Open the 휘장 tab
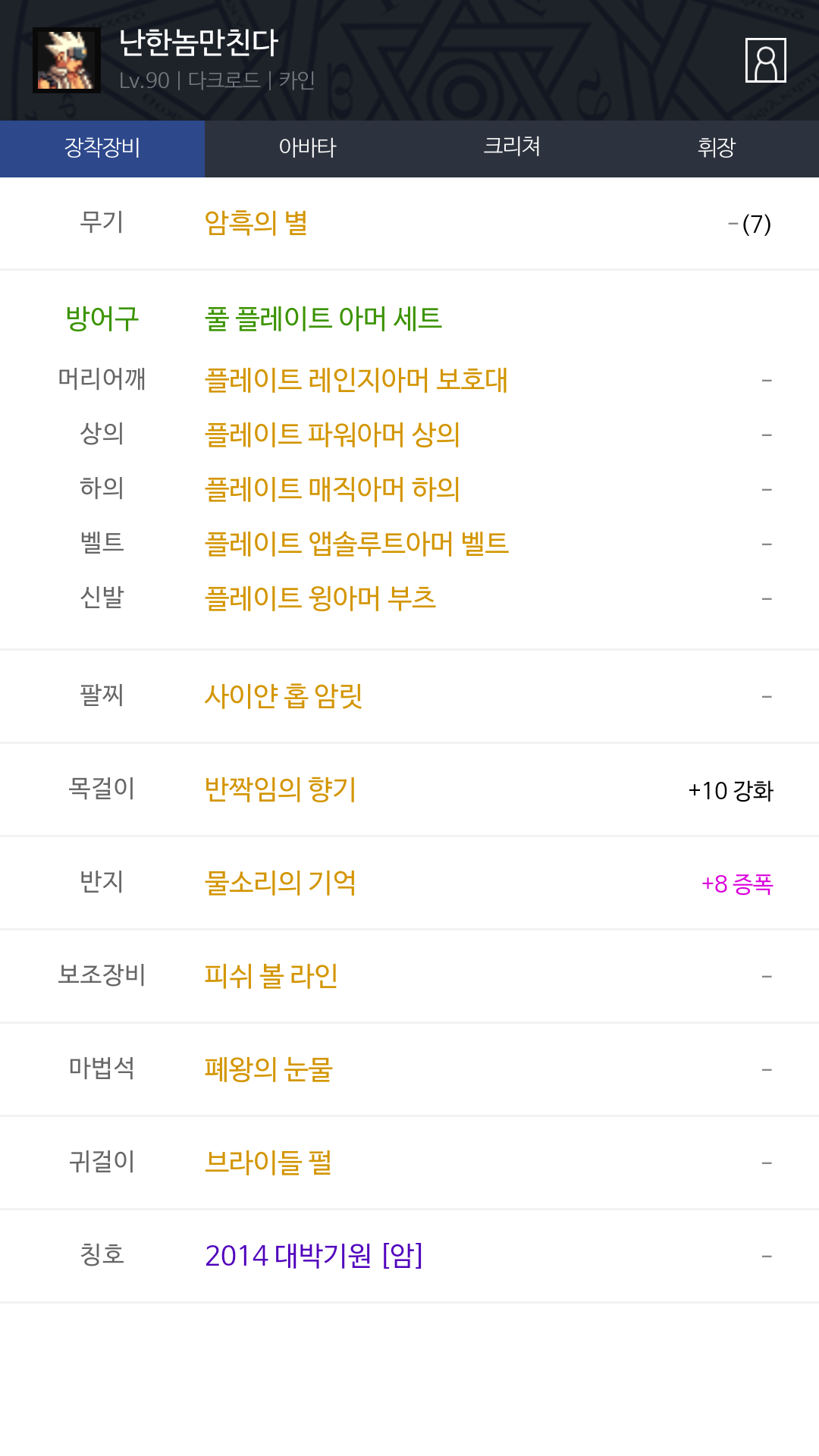The height and width of the screenshot is (1456, 819). [x=717, y=149]
